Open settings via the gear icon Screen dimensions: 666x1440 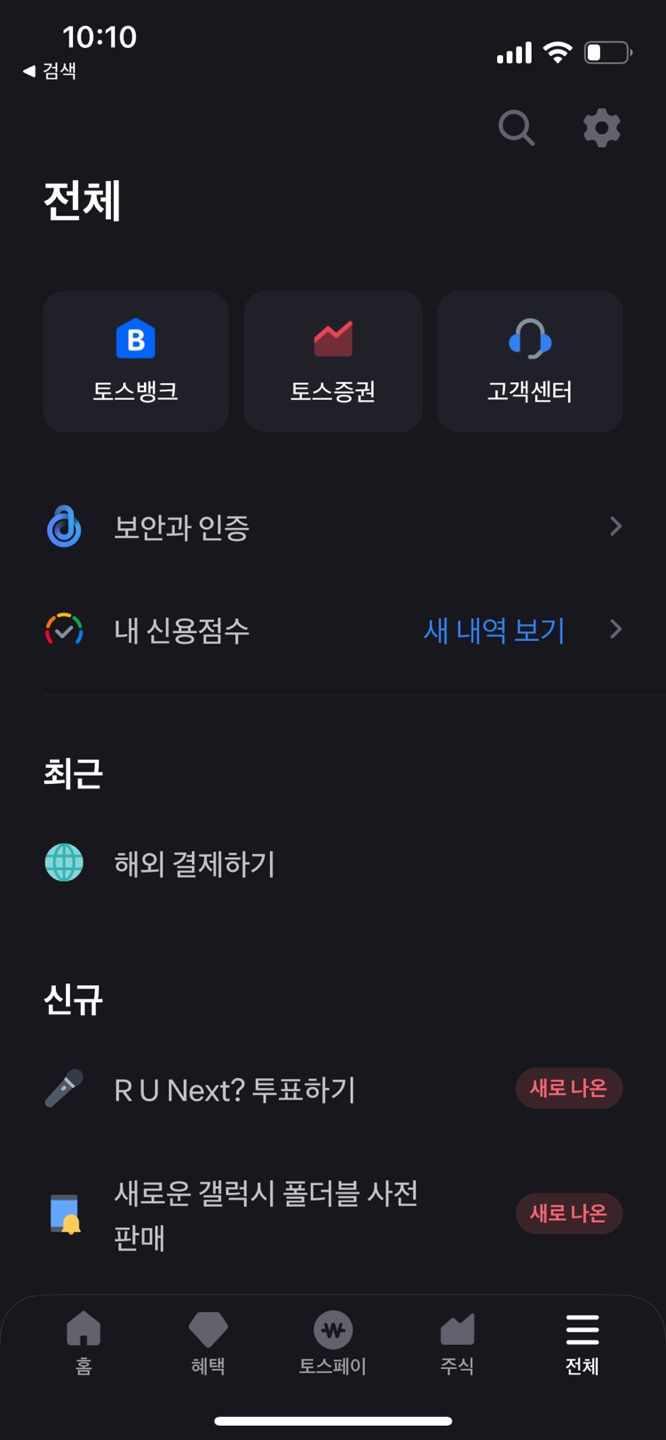click(601, 128)
